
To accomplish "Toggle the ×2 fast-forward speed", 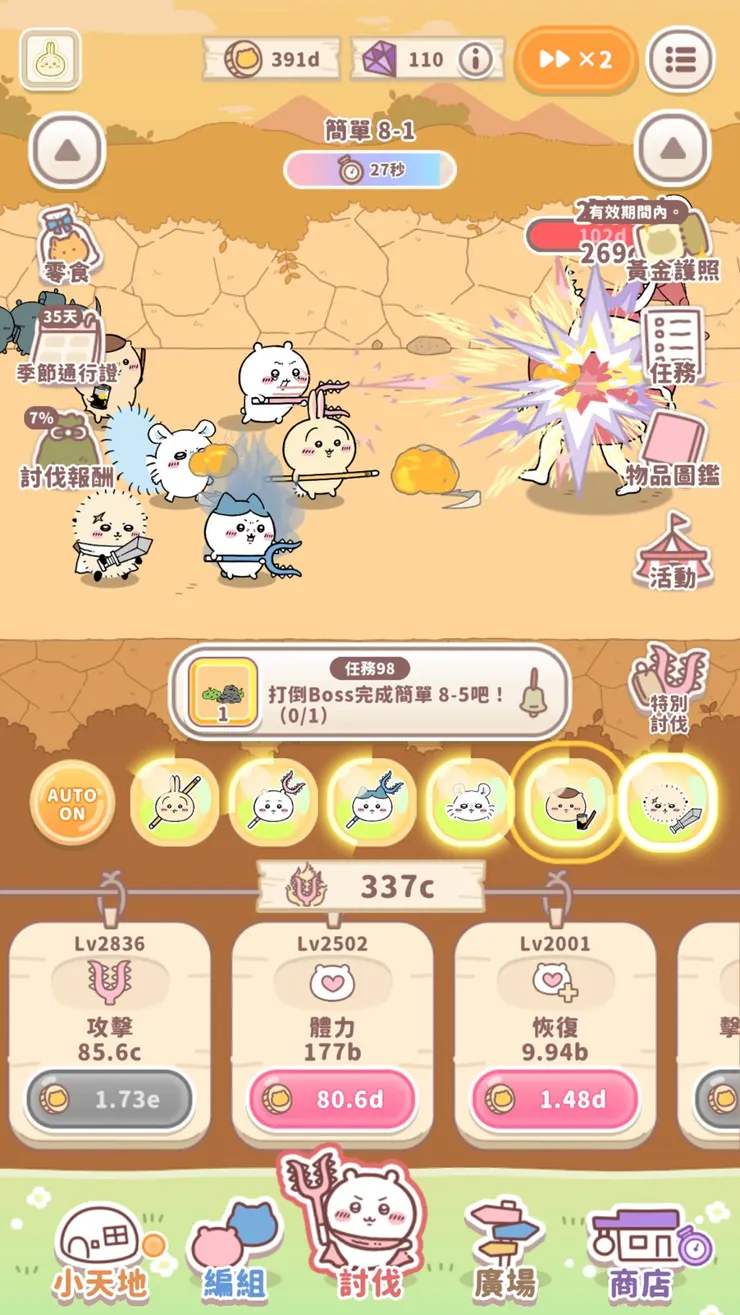I will coord(576,59).
